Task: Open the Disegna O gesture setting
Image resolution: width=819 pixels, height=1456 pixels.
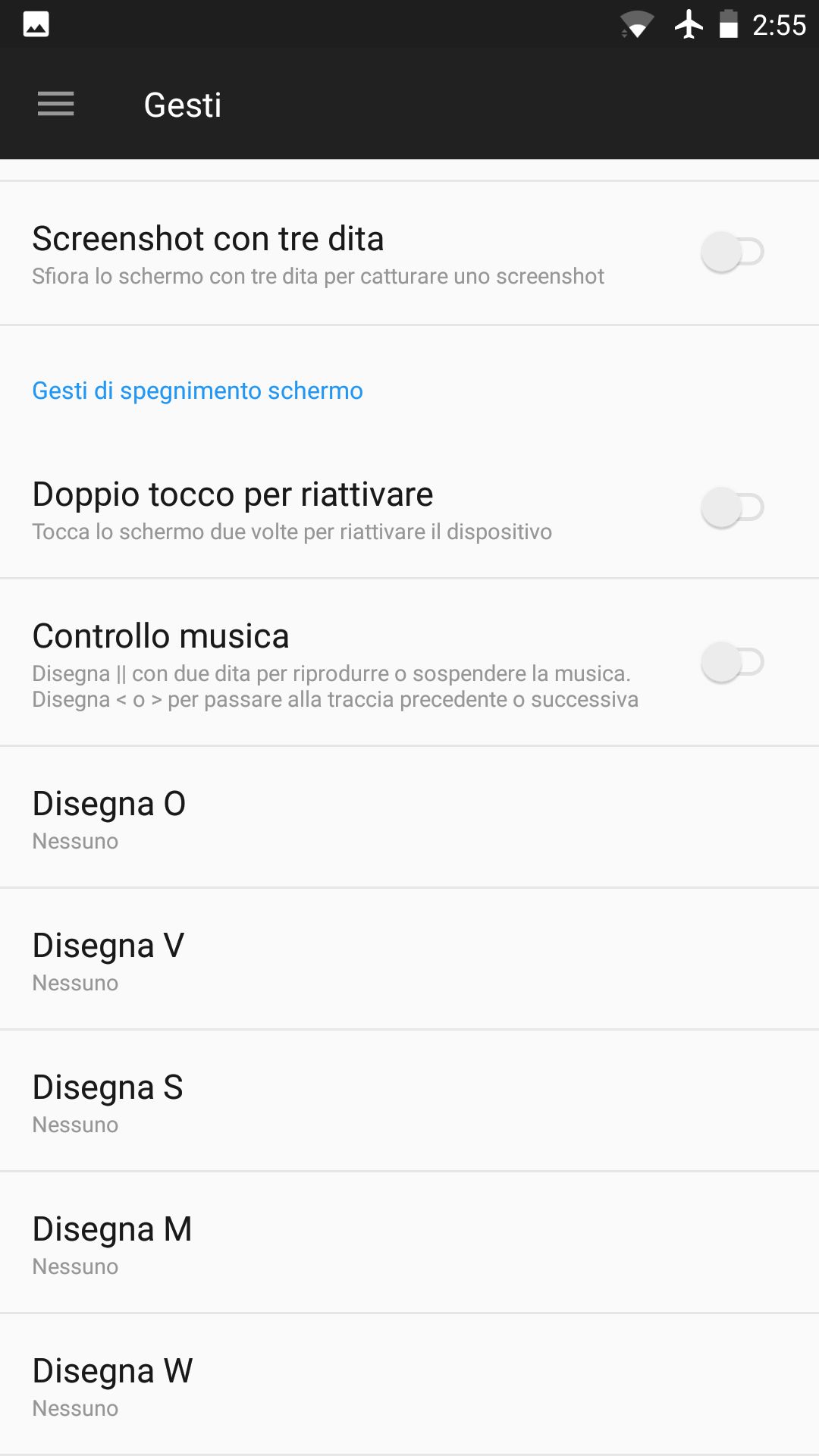Action: [x=409, y=817]
